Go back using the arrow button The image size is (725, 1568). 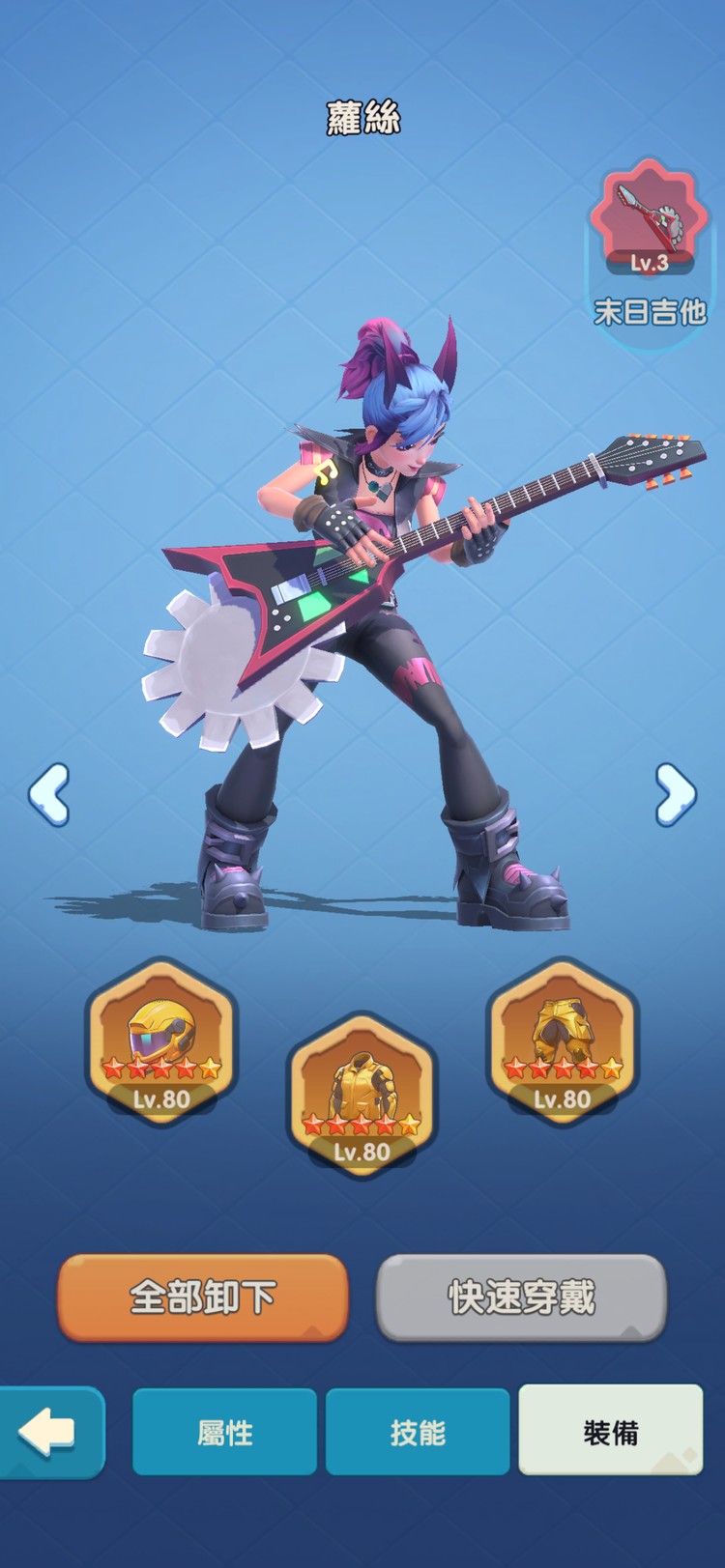point(50,1432)
